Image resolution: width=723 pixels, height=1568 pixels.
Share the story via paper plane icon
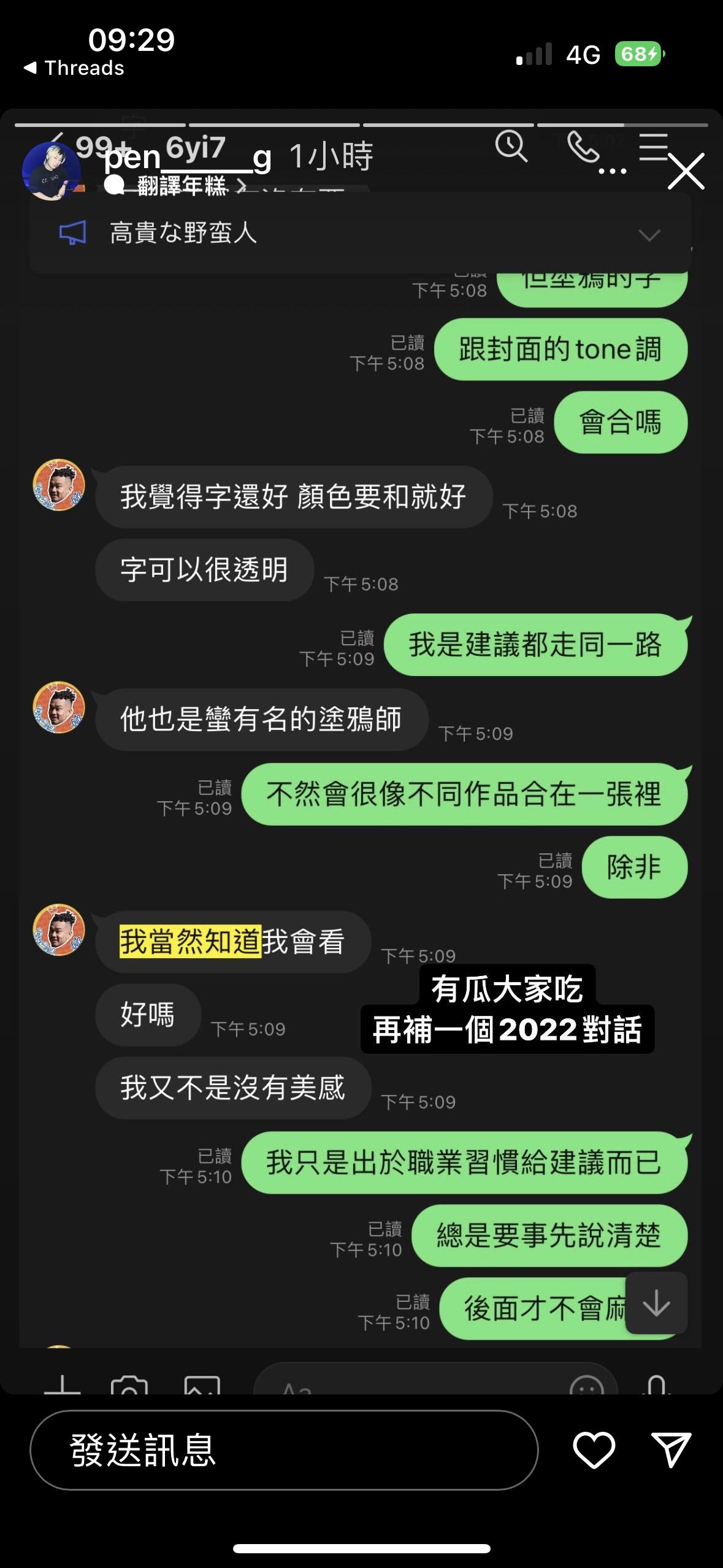pos(671,1450)
